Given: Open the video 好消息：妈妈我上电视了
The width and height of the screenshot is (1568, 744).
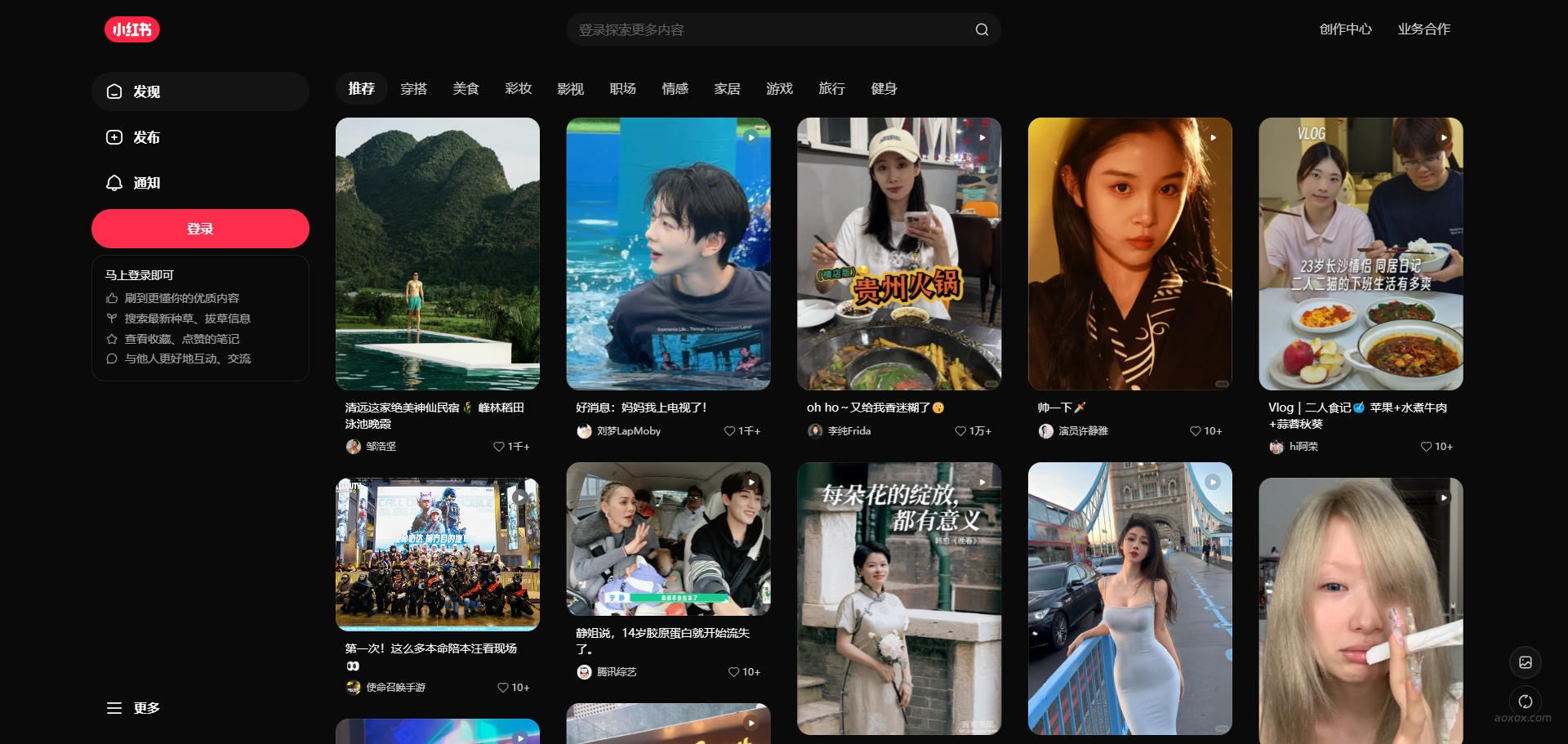Looking at the screenshot, I should coord(668,253).
